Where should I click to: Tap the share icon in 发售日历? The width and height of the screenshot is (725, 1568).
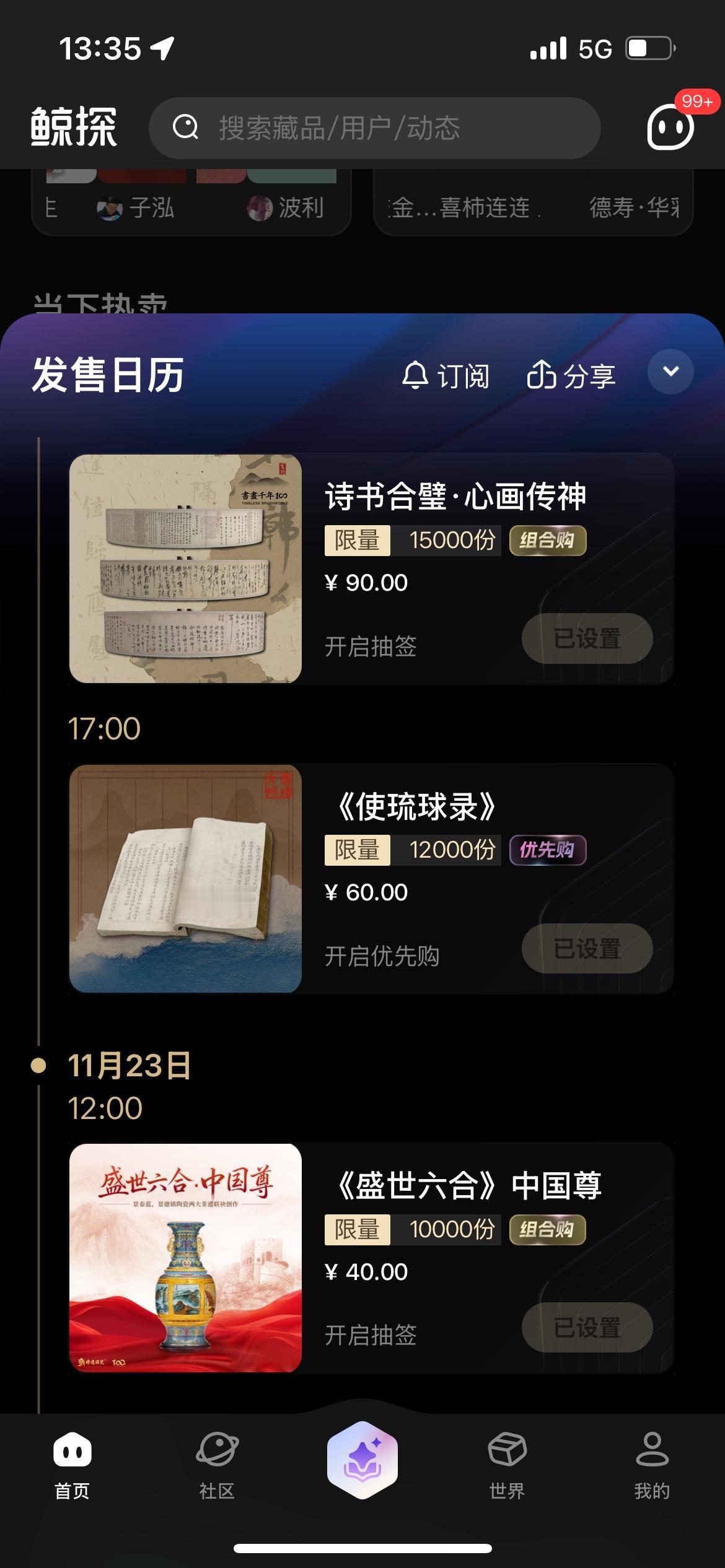click(542, 375)
